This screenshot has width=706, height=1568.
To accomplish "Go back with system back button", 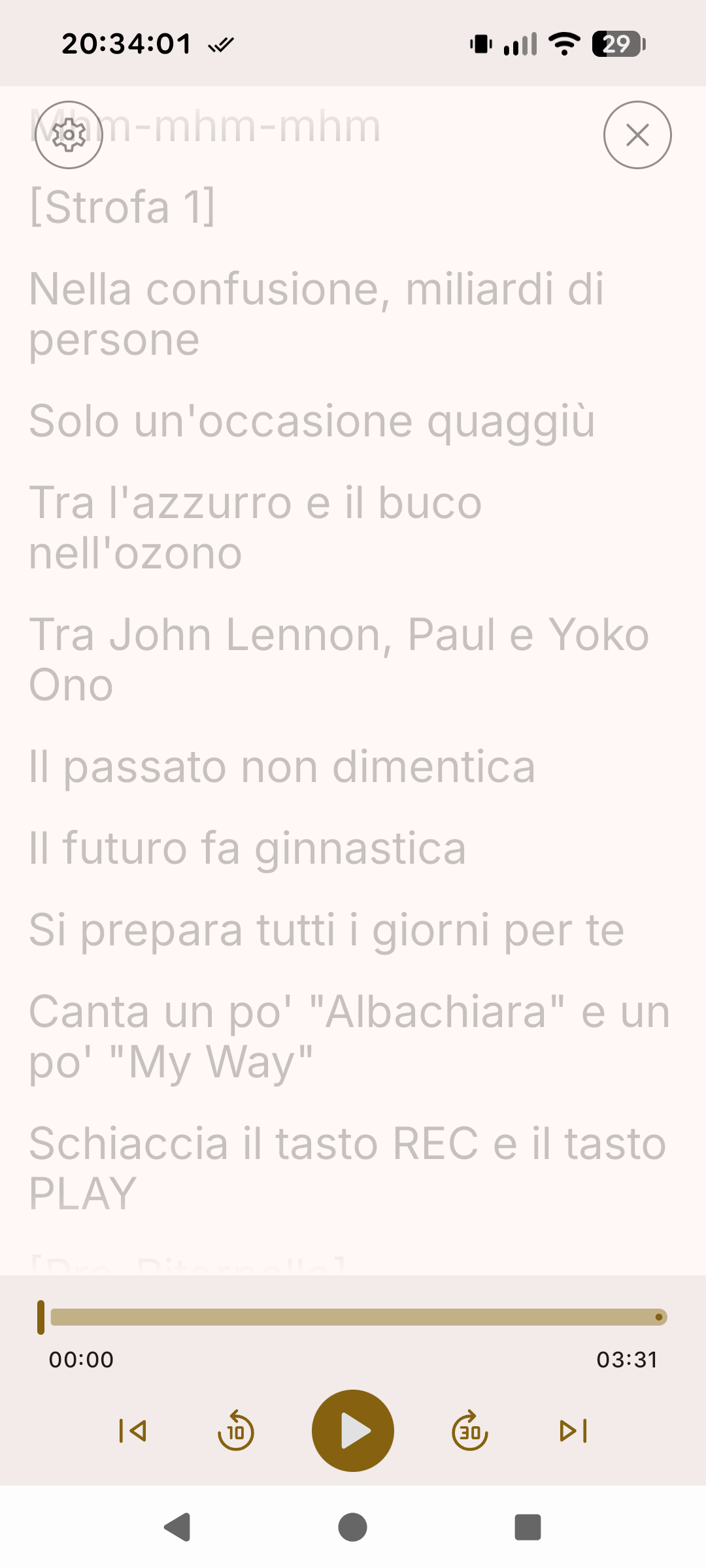I will (177, 1527).
